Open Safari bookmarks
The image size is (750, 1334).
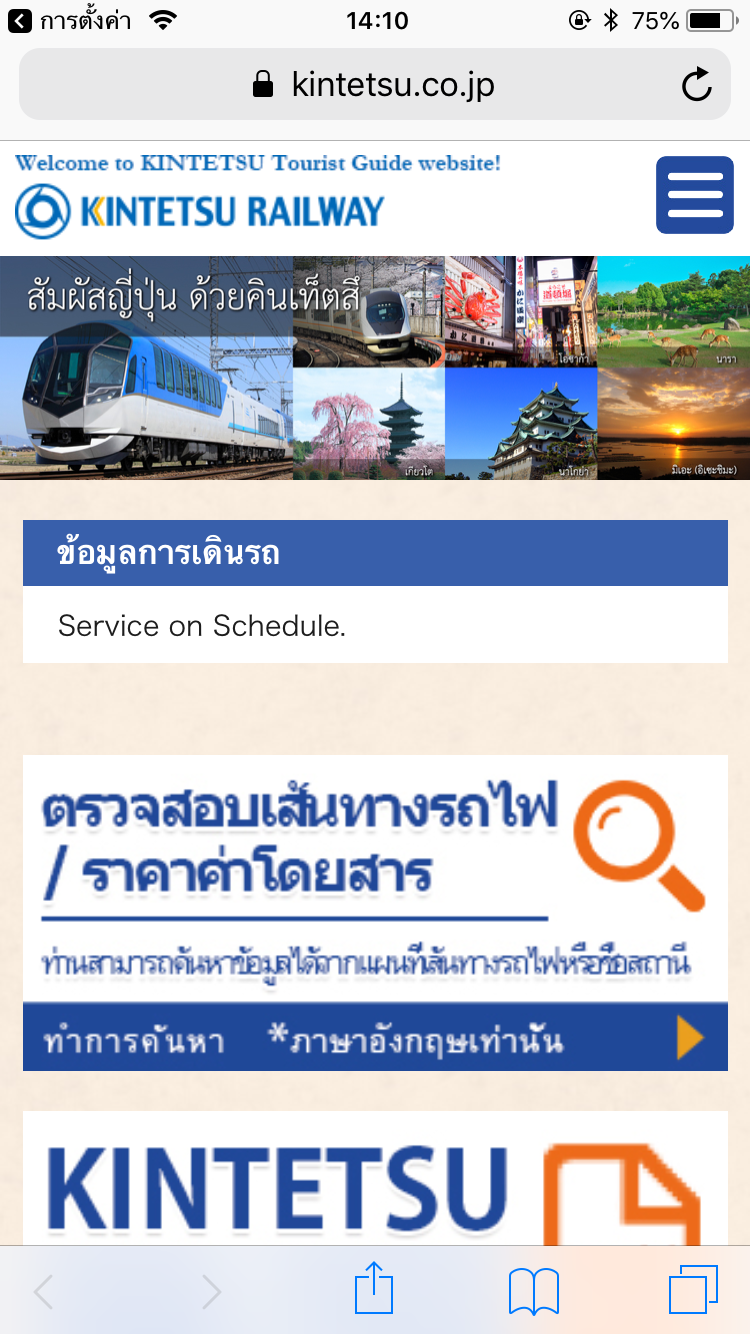coord(534,1291)
